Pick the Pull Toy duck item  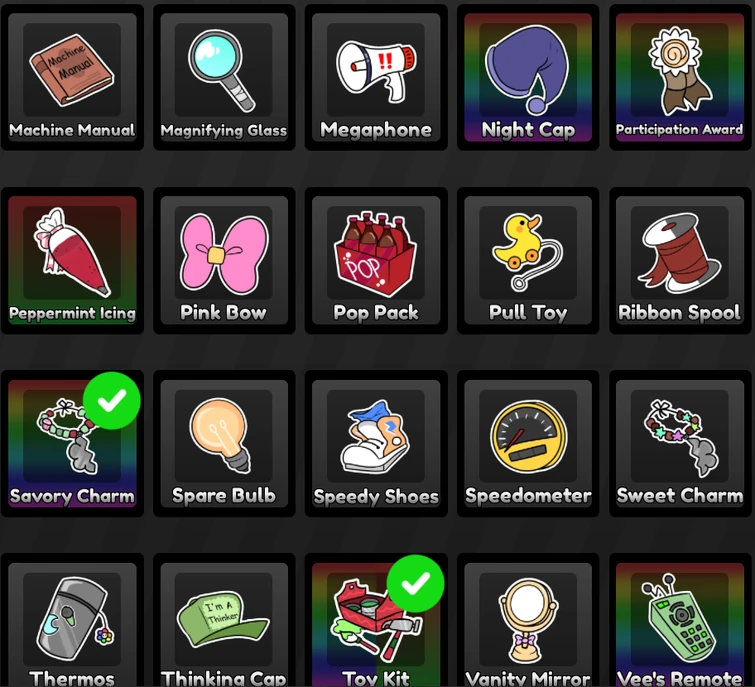click(528, 260)
